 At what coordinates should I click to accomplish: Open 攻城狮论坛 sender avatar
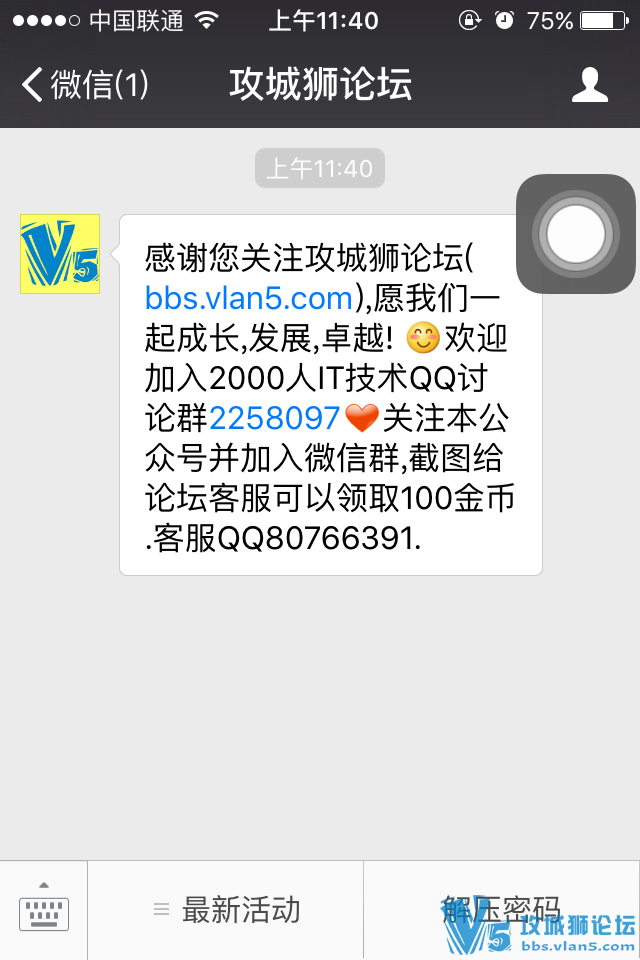60,254
